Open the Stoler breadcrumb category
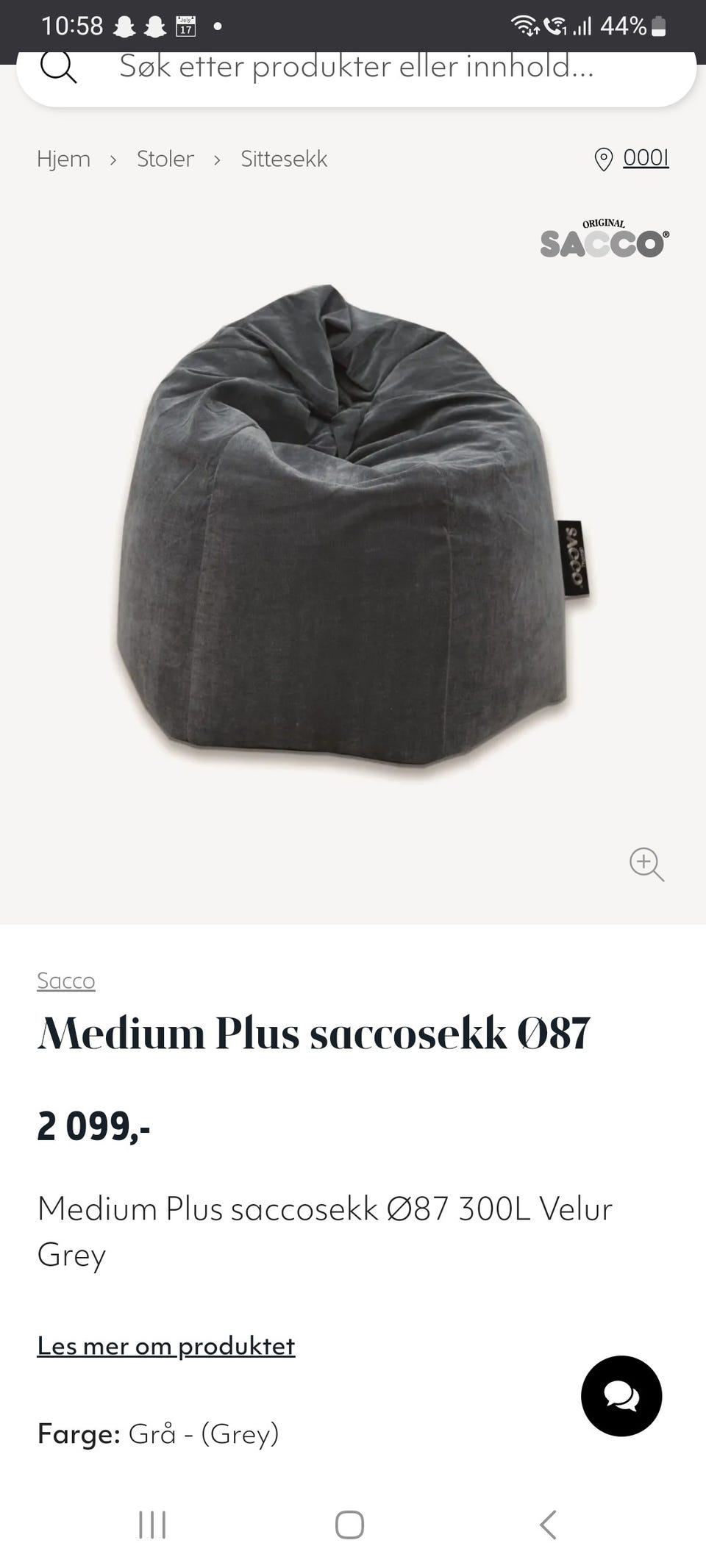 coord(165,159)
